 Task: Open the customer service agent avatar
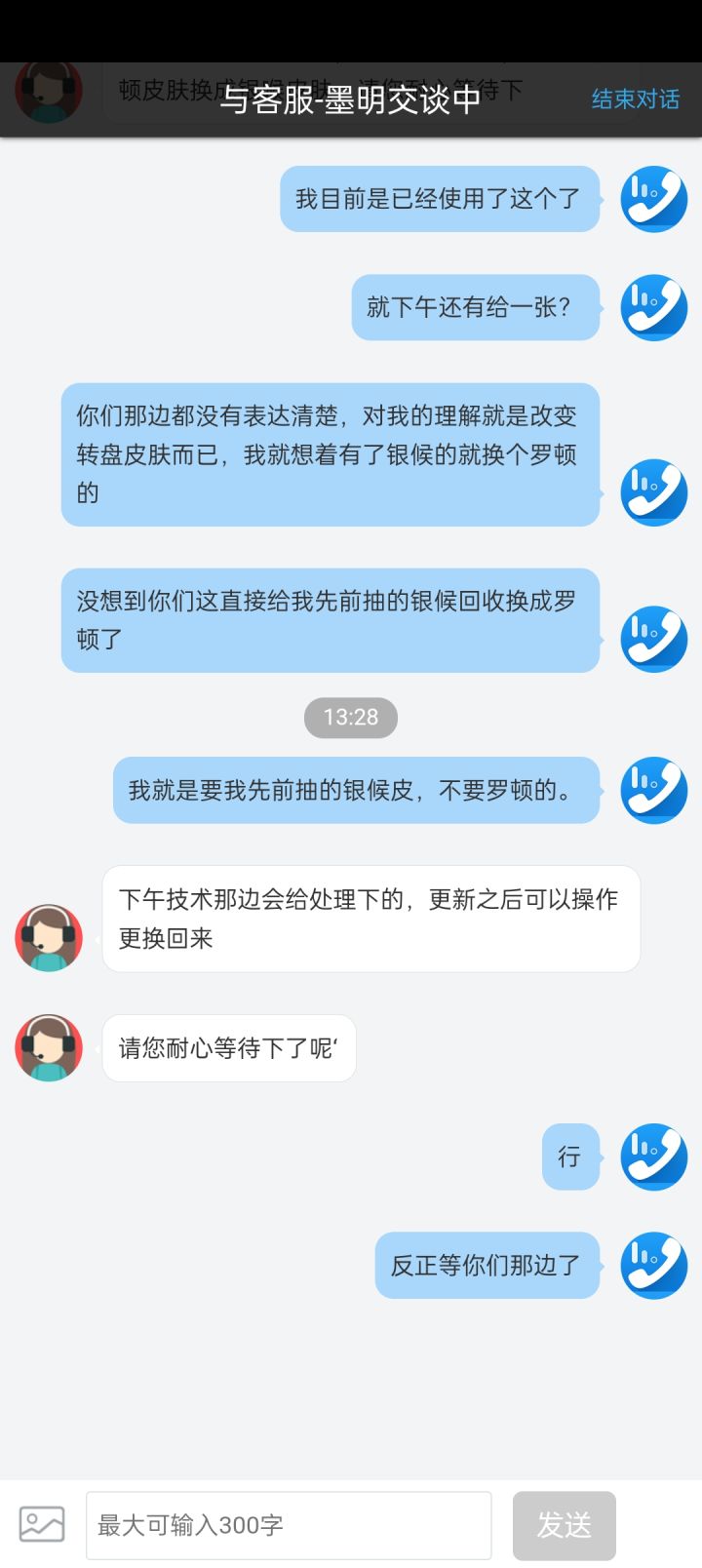pos(48,937)
